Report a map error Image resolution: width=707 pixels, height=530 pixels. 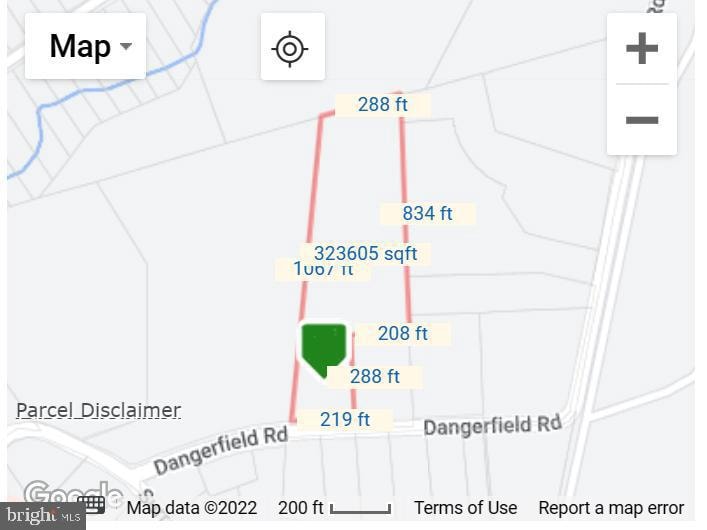click(x=611, y=508)
